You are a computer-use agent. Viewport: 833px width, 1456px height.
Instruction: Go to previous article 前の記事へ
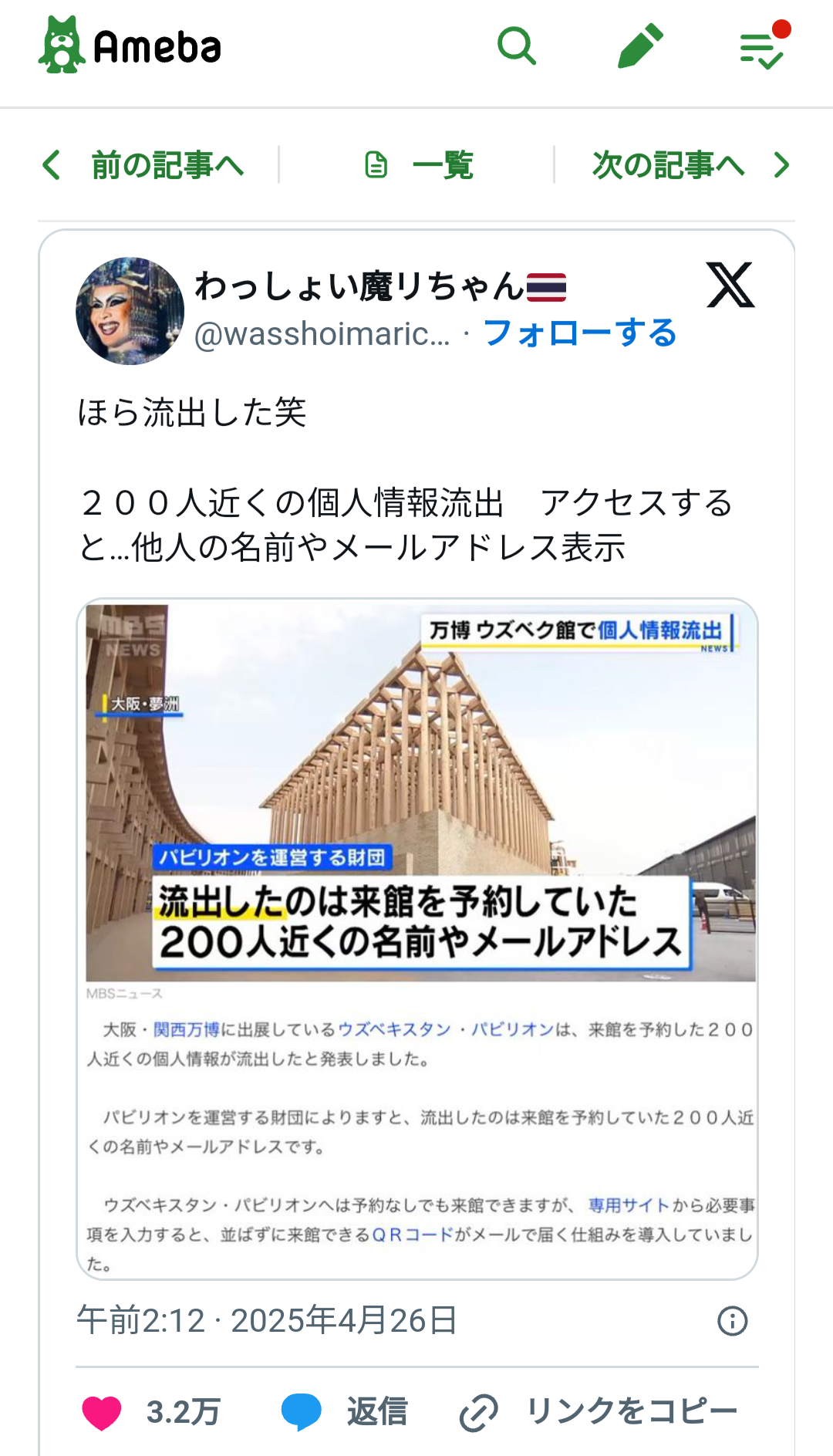pos(144,165)
